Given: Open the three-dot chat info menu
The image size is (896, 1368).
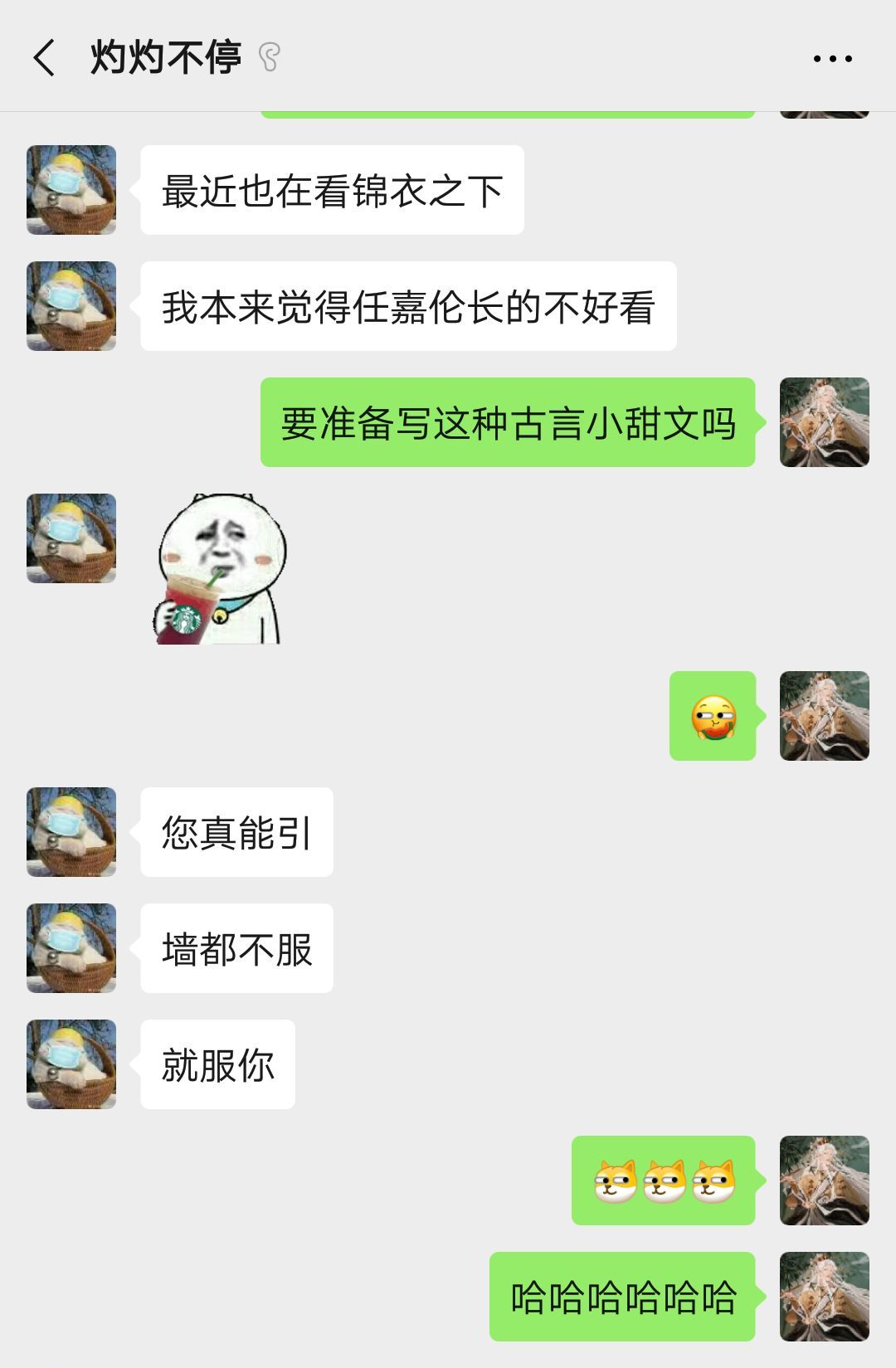Looking at the screenshot, I should (x=832, y=59).
